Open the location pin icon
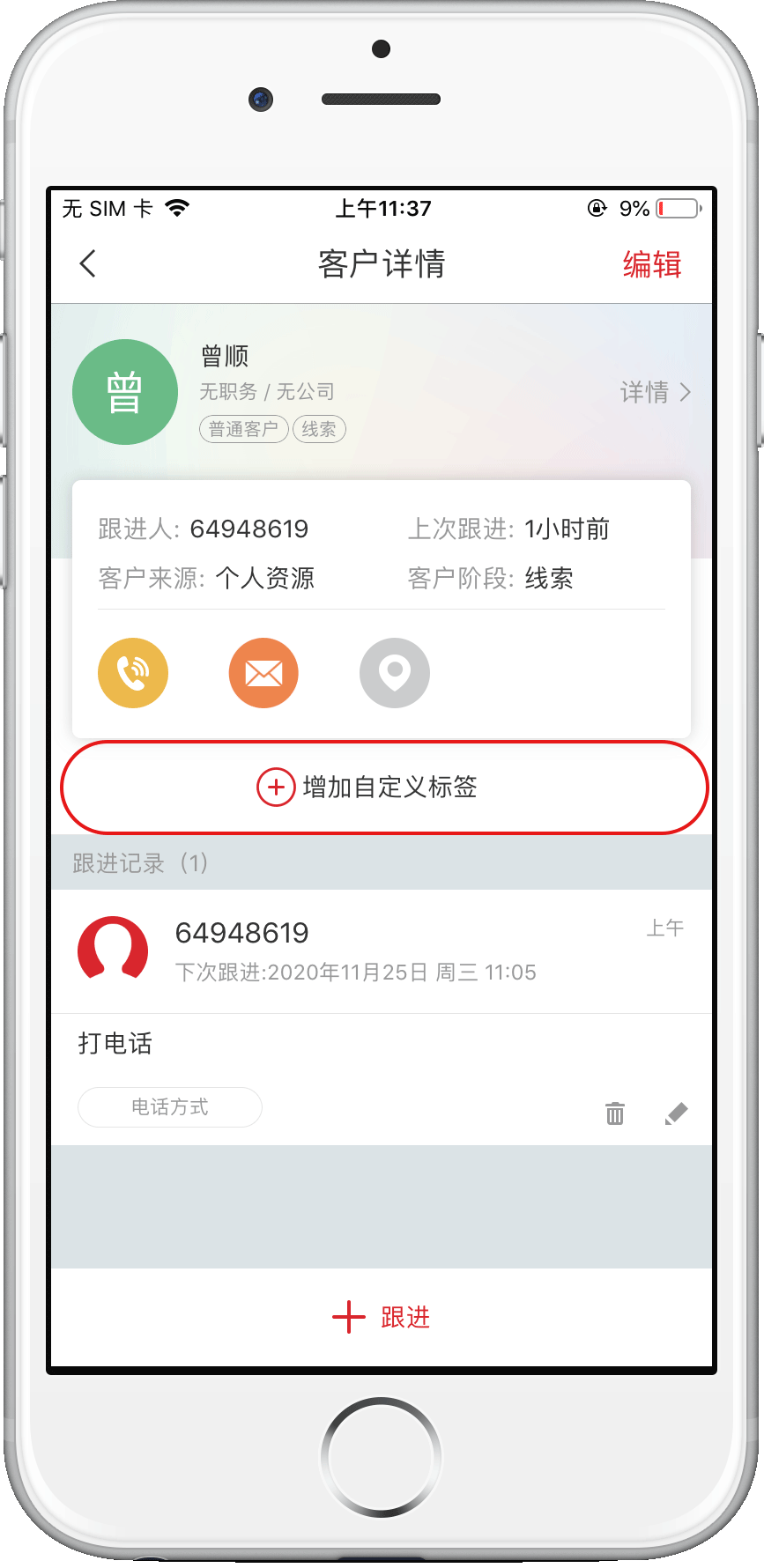This screenshot has height=1568, width=764. (394, 673)
